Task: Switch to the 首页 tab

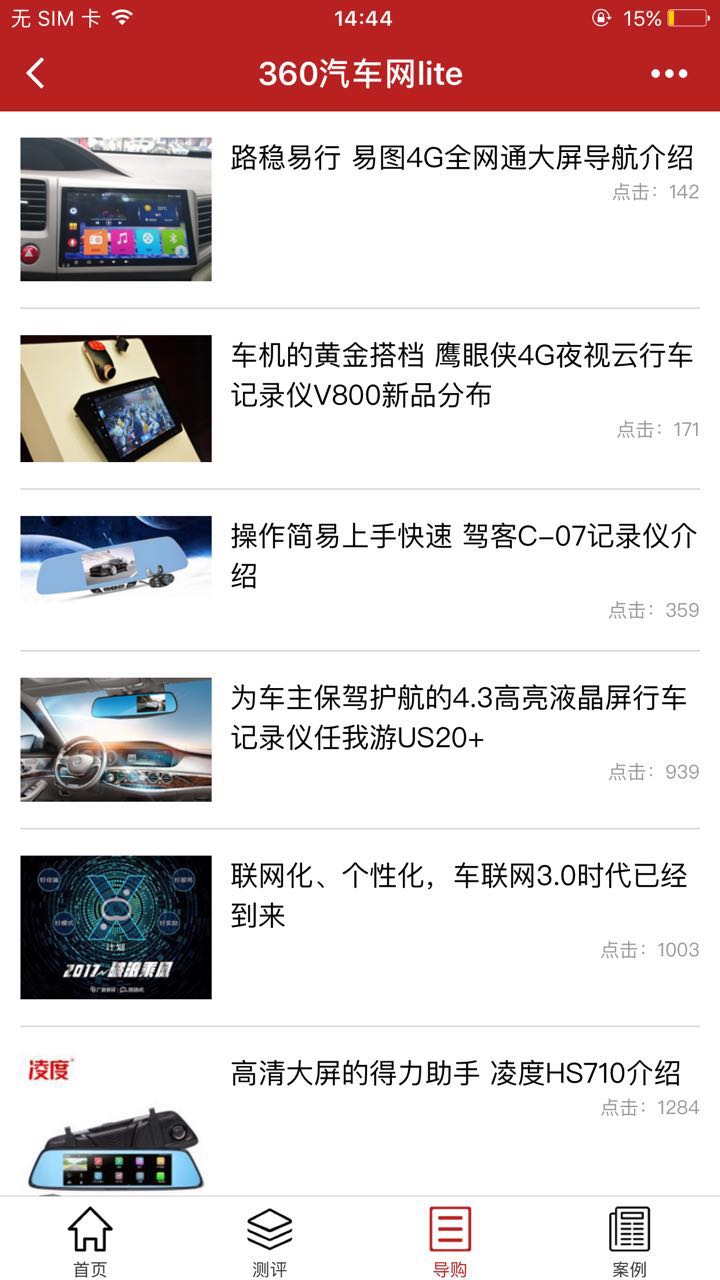Action: (90, 1241)
